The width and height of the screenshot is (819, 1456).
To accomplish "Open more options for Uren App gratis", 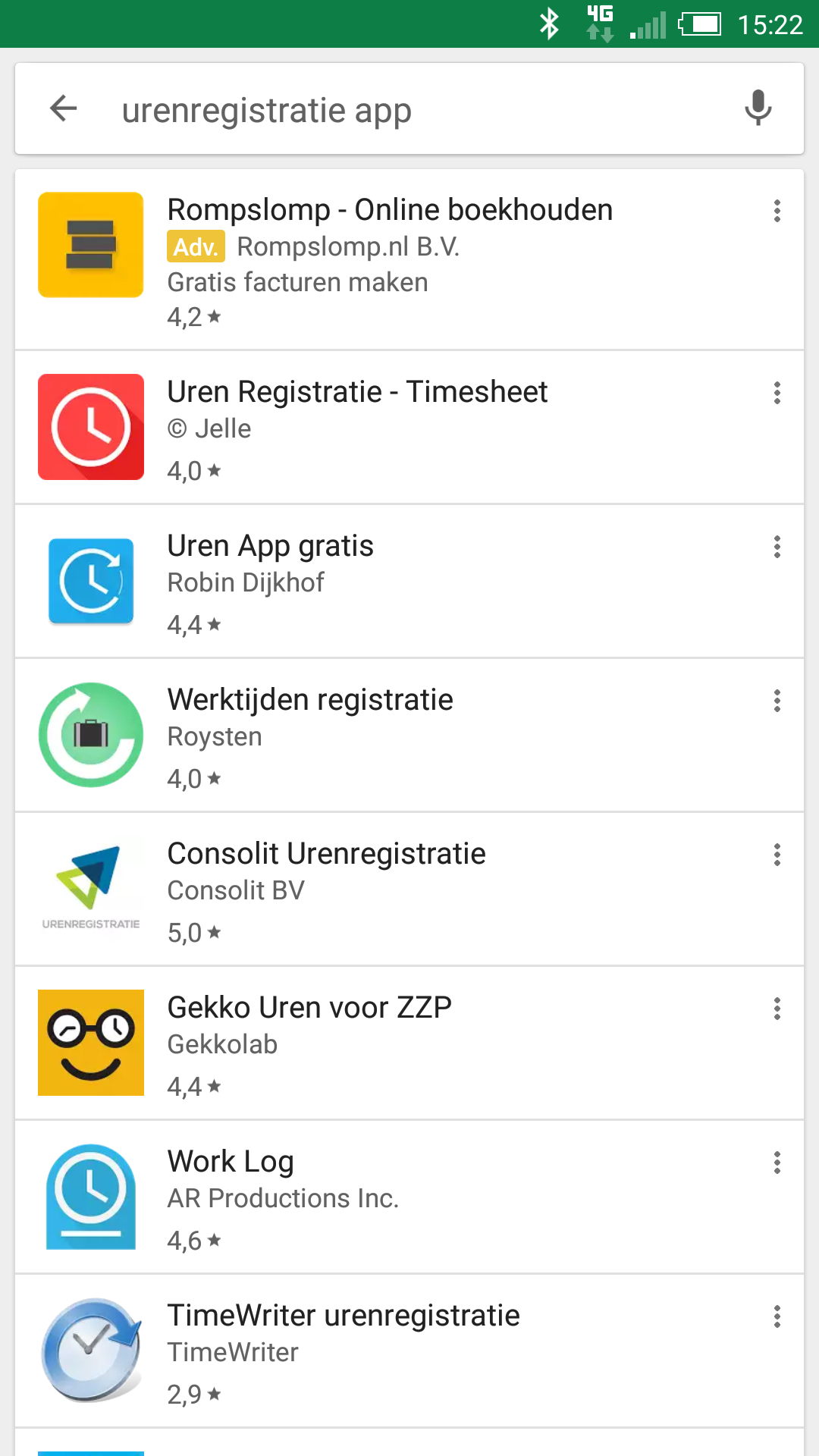I will click(x=777, y=547).
